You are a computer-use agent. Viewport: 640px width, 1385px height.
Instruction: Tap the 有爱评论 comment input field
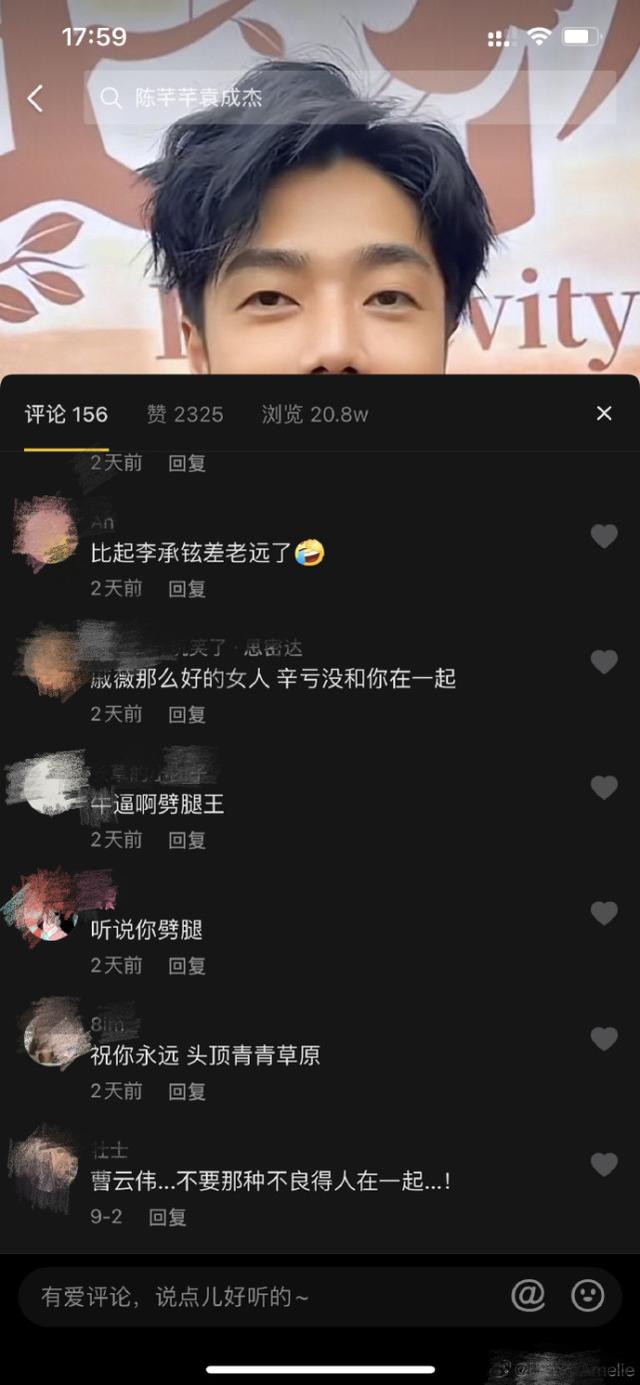tap(260, 1297)
